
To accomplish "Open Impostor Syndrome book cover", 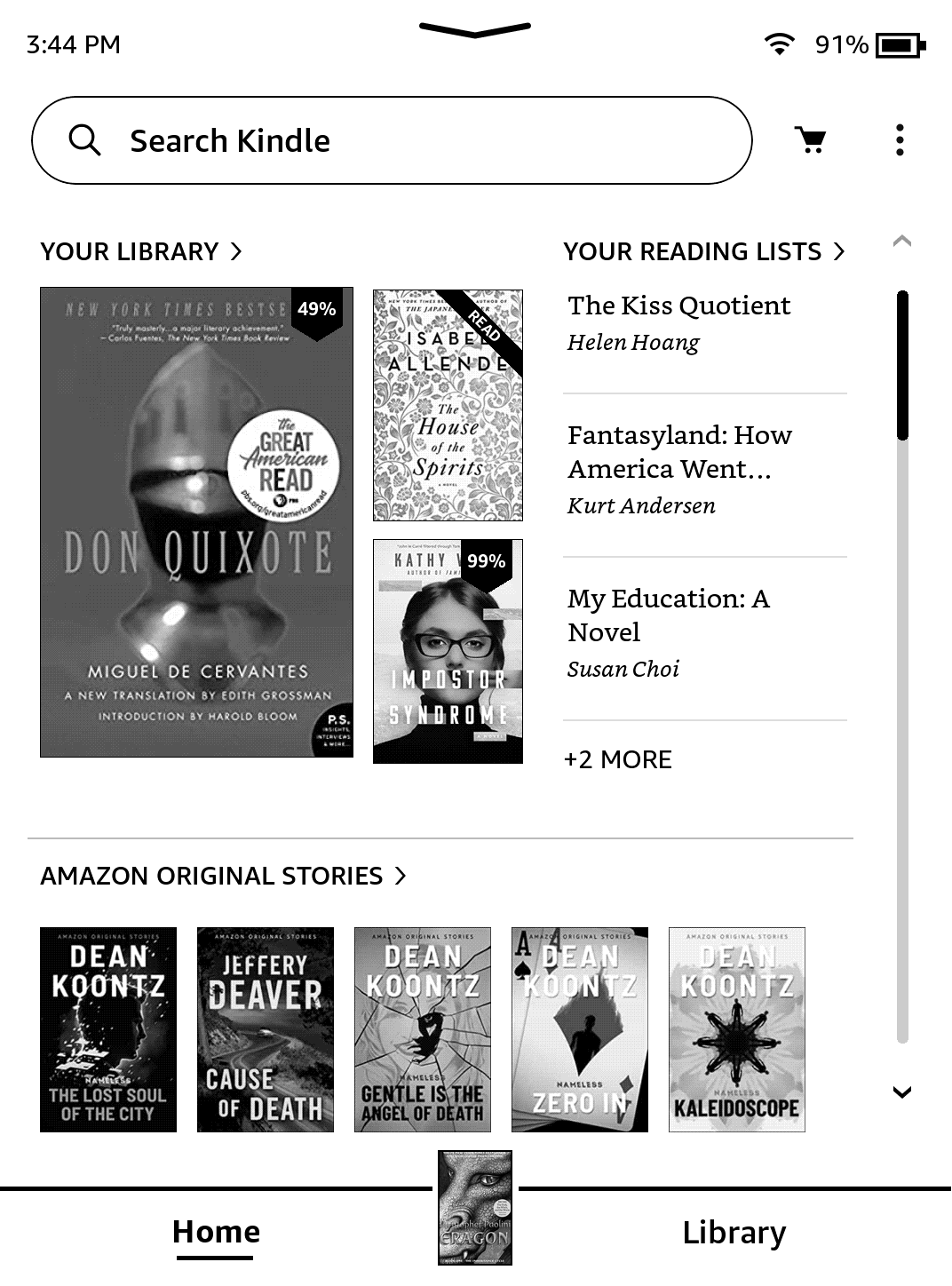I will pos(448,651).
